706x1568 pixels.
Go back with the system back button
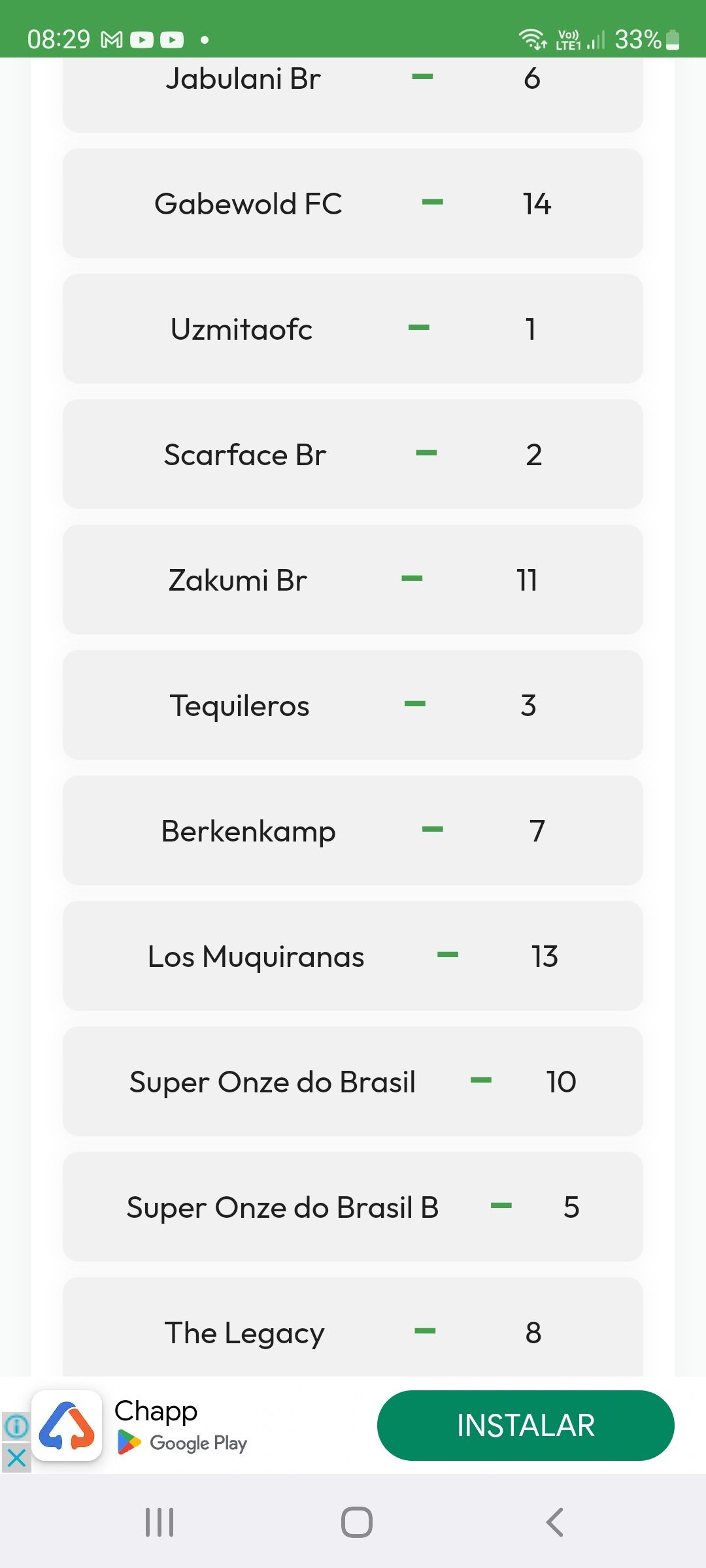(554, 1522)
